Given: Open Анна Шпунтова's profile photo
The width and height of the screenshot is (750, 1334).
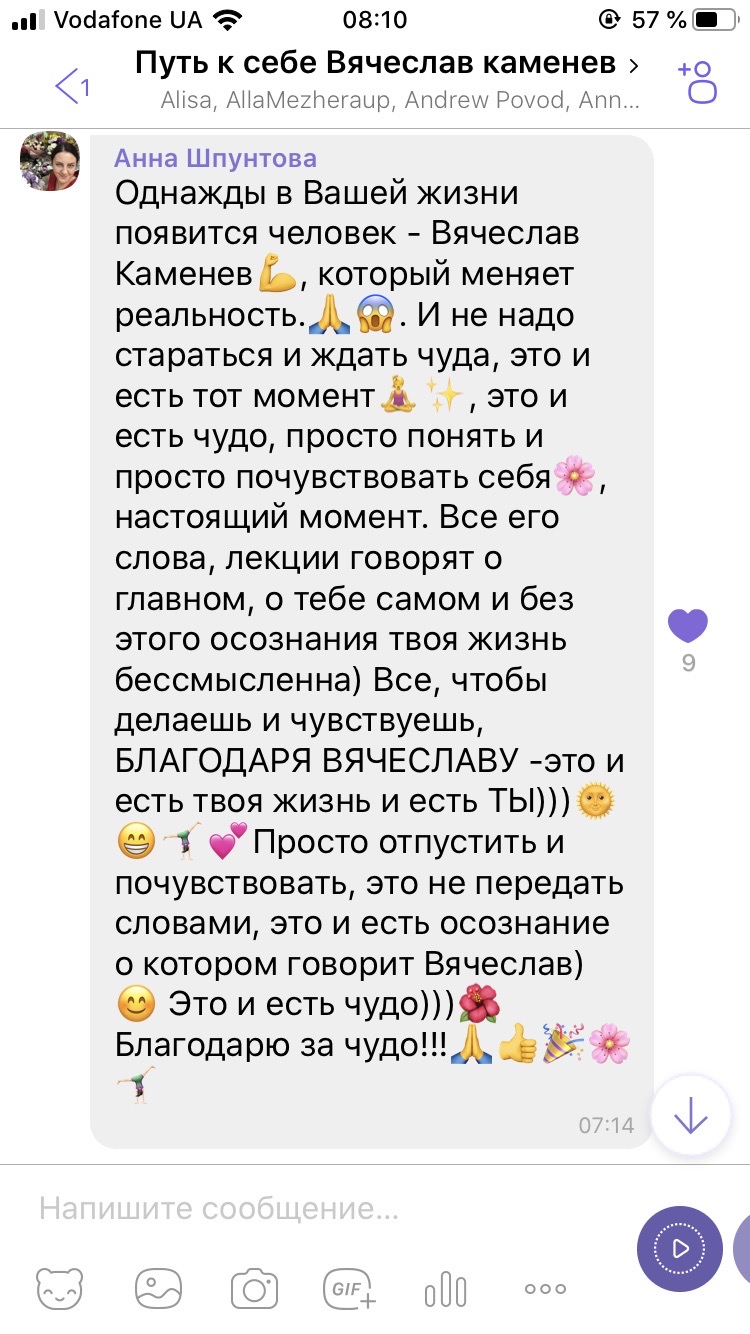Looking at the screenshot, I should (x=50, y=160).
